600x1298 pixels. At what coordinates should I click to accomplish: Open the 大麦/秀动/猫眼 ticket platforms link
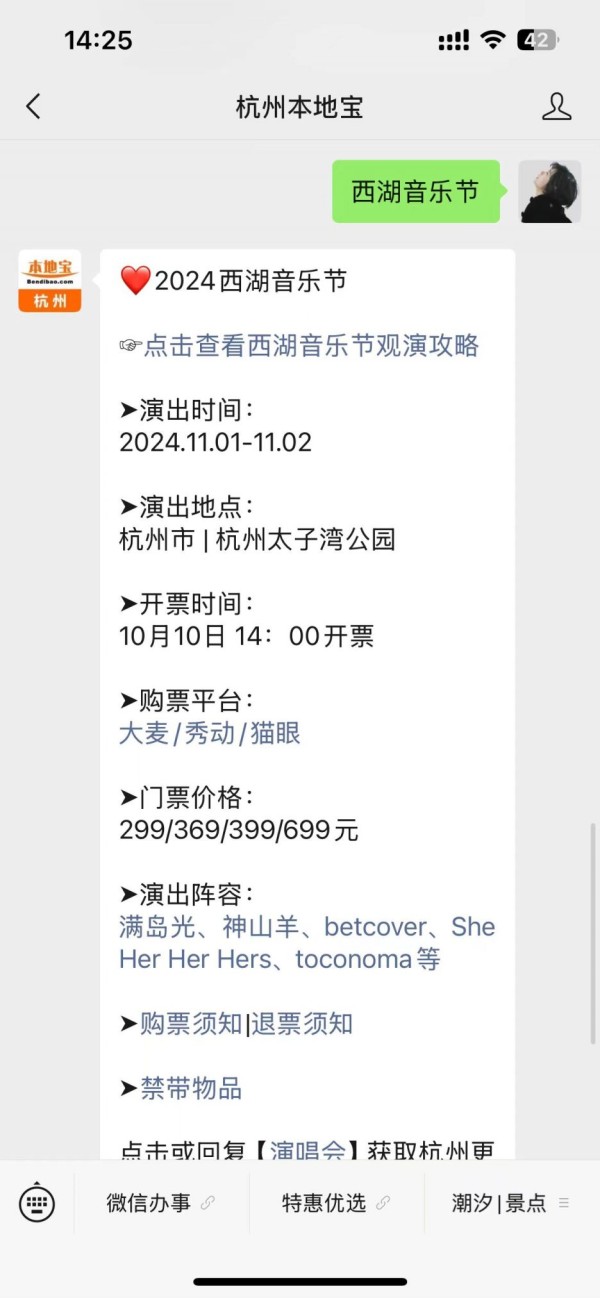click(210, 733)
